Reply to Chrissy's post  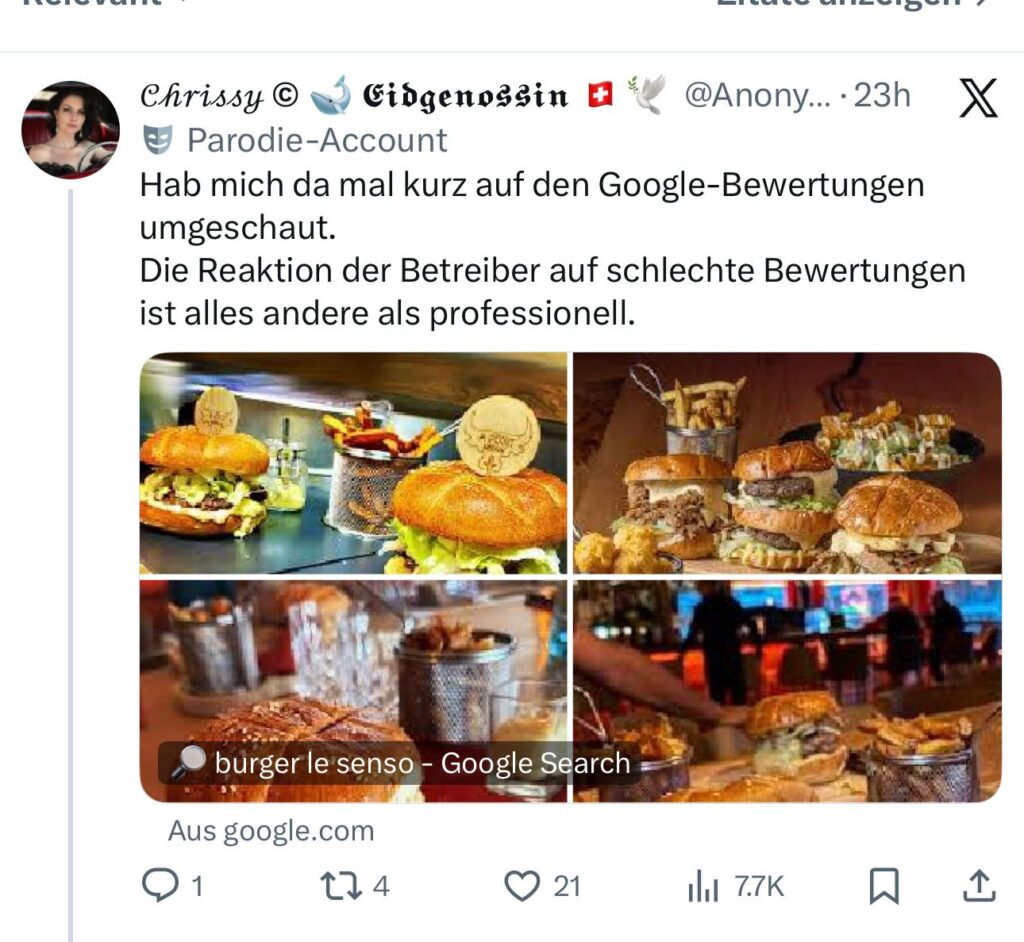(161, 885)
